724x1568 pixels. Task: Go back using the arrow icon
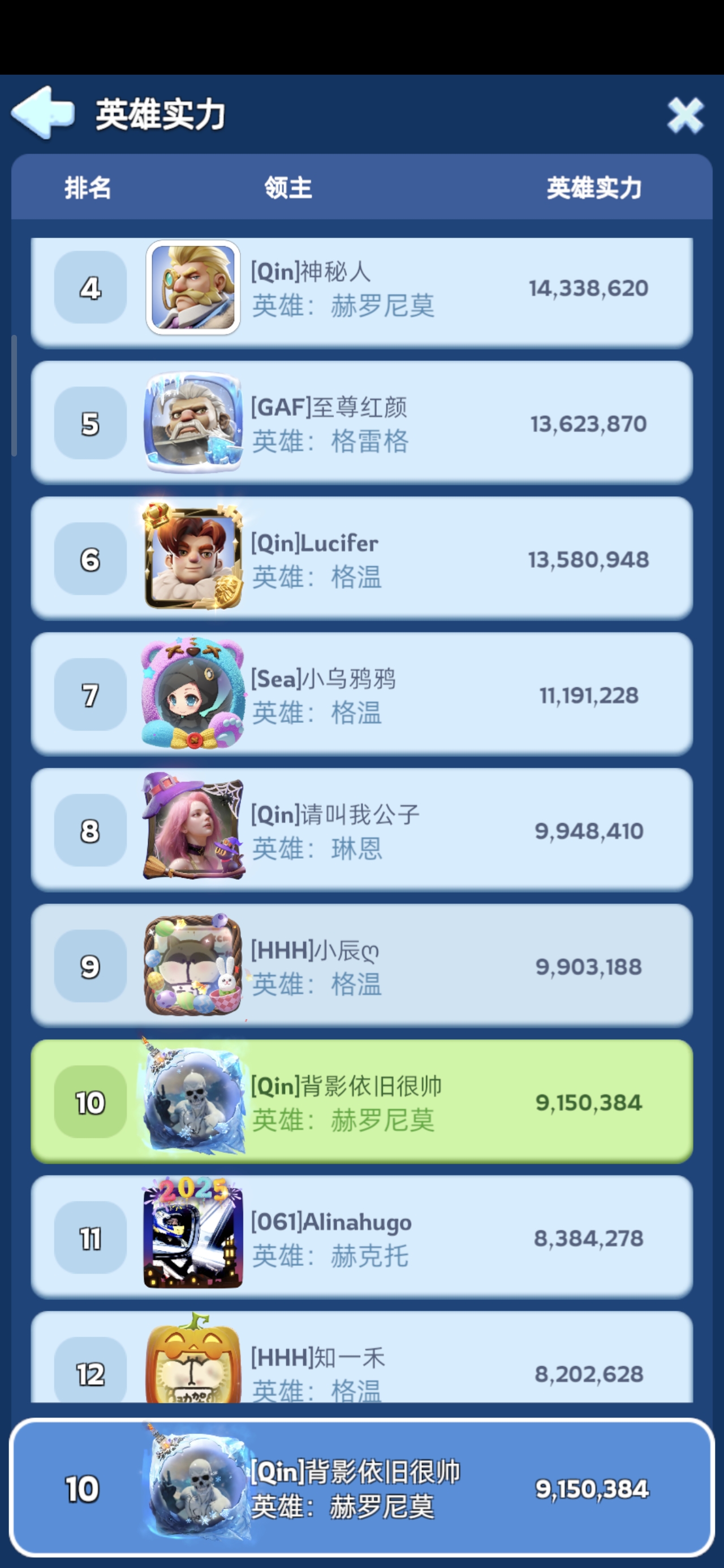(x=42, y=113)
